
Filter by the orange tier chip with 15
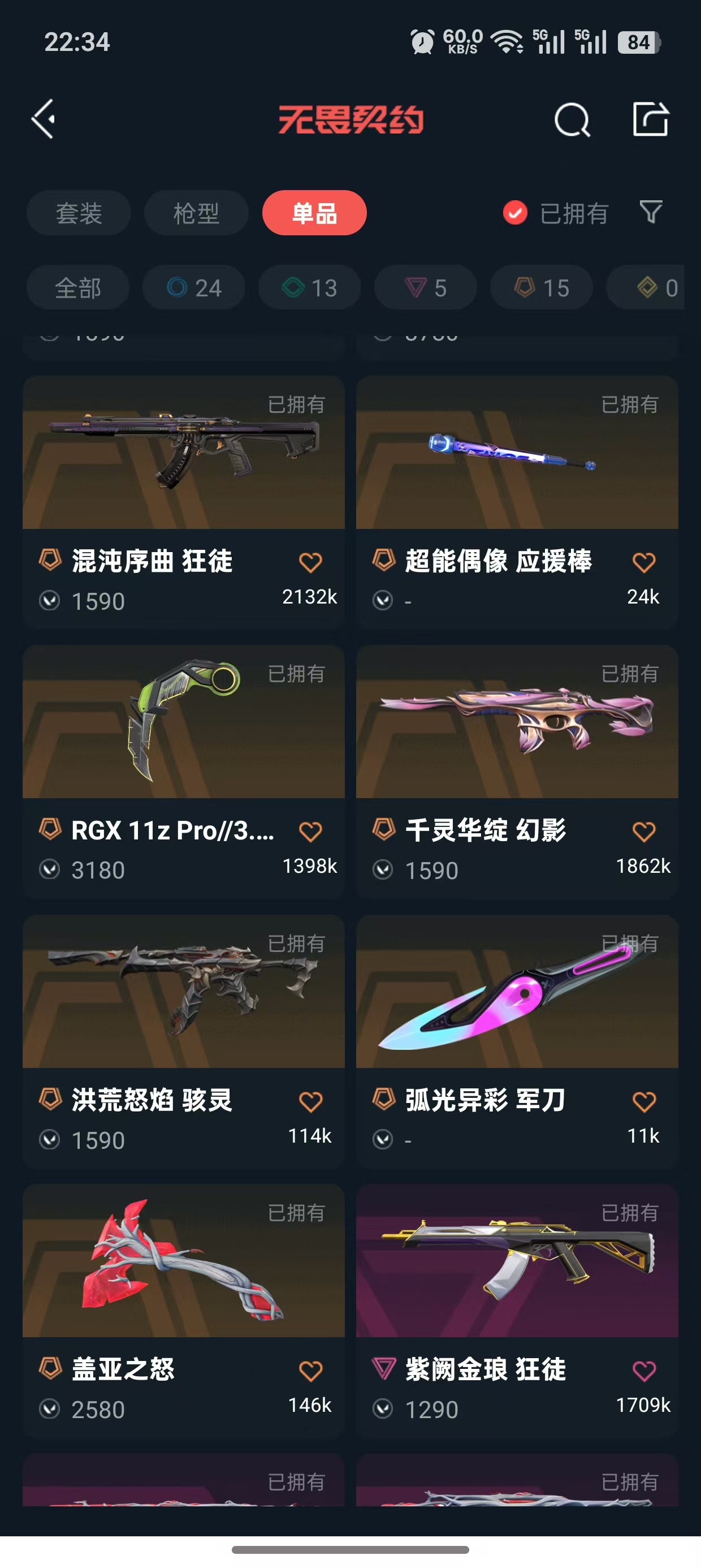pos(541,287)
